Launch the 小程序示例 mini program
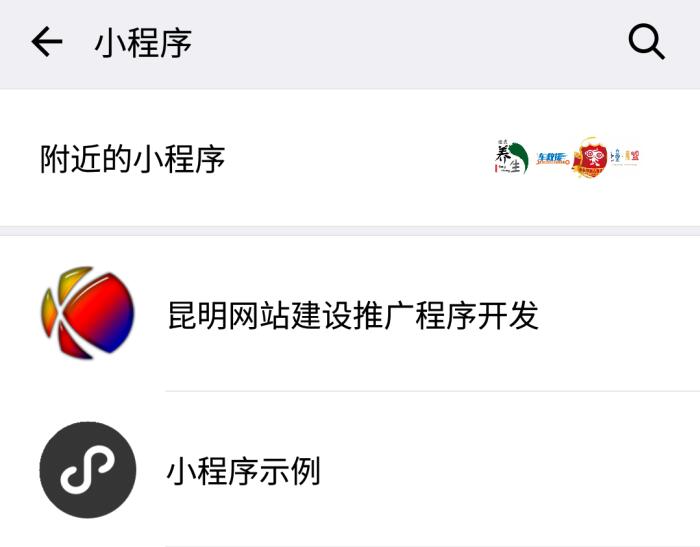This screenshot has width=700, height=547. coord(243,470)
